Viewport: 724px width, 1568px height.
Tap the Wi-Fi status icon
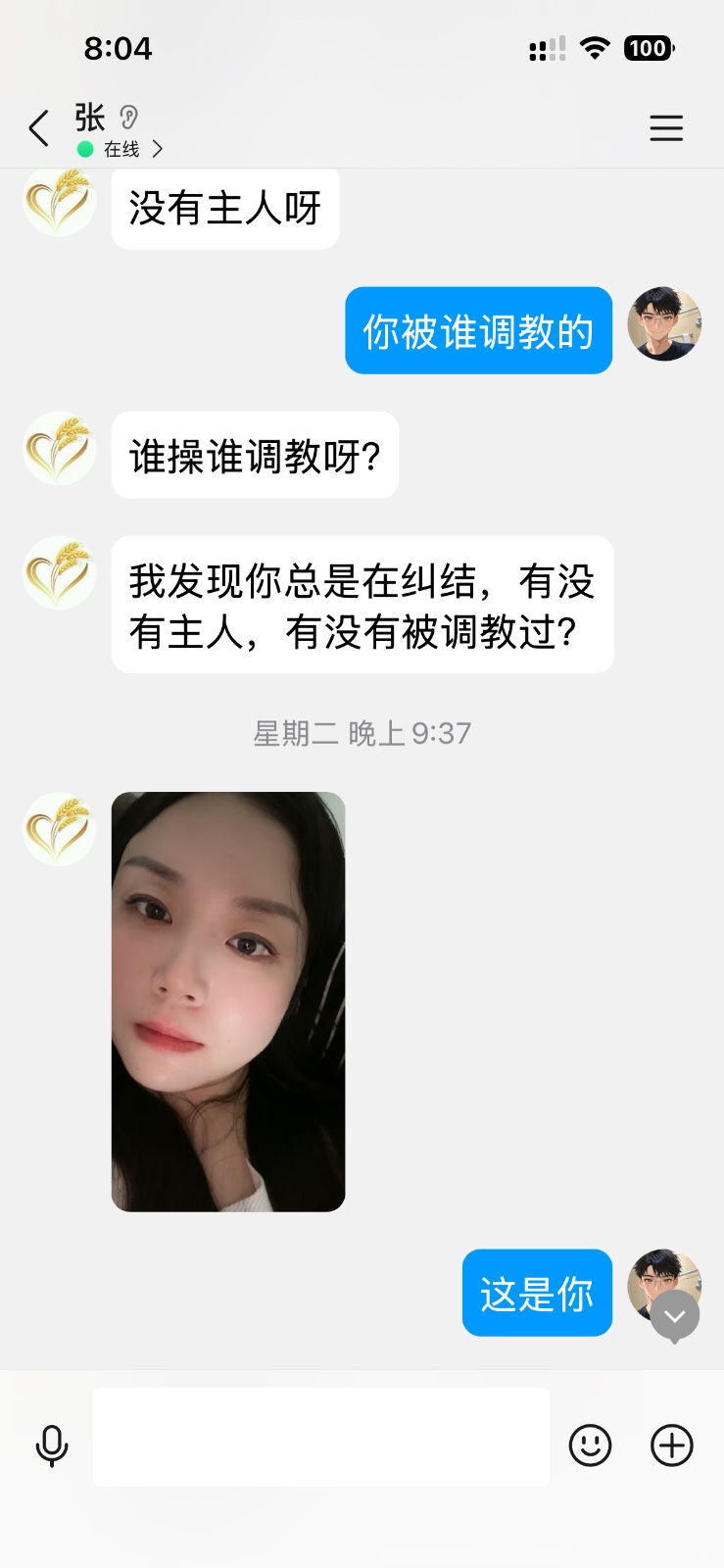(x=595, y=47)
